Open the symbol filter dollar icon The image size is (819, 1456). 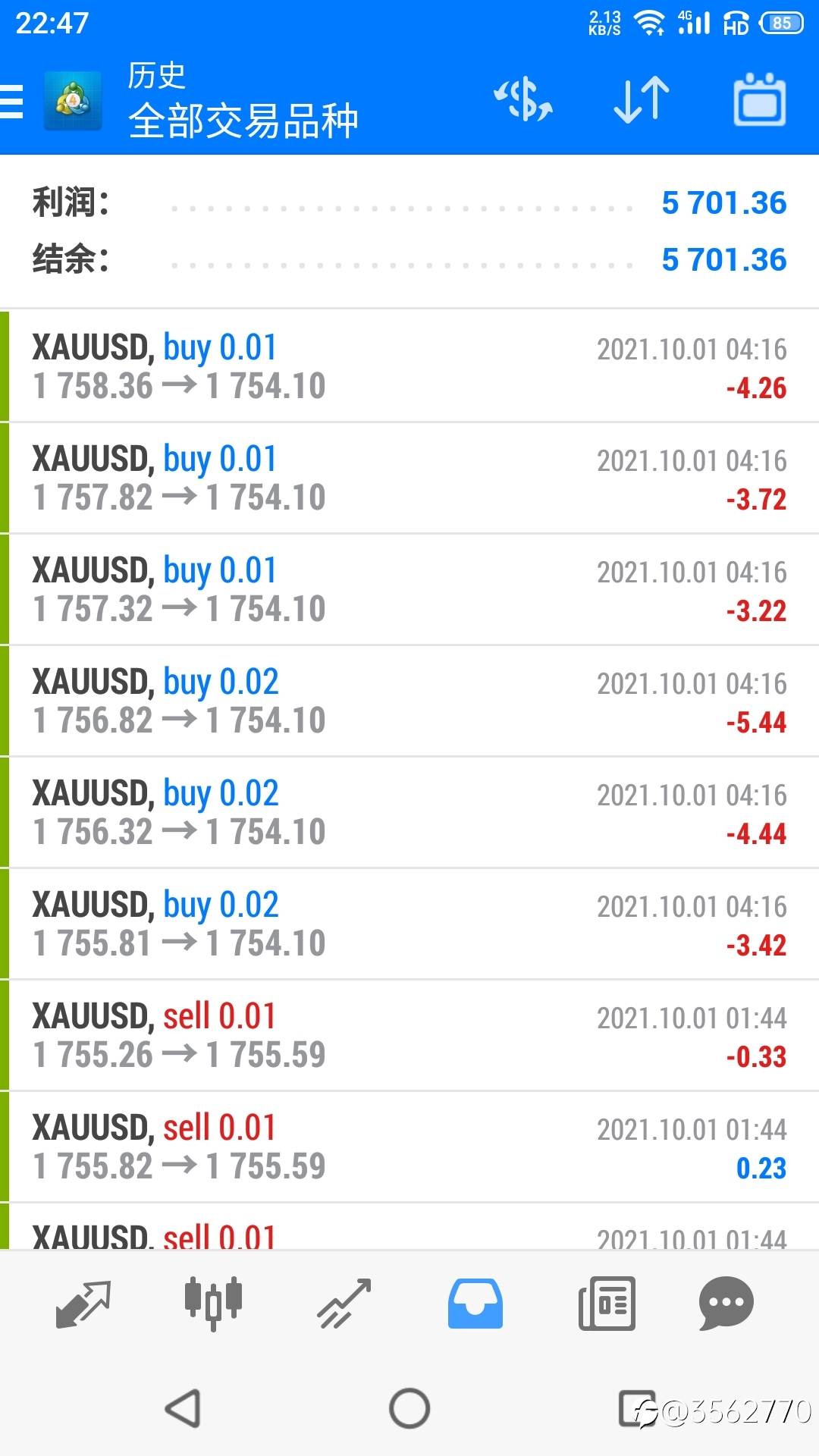[x=523, y=100]
